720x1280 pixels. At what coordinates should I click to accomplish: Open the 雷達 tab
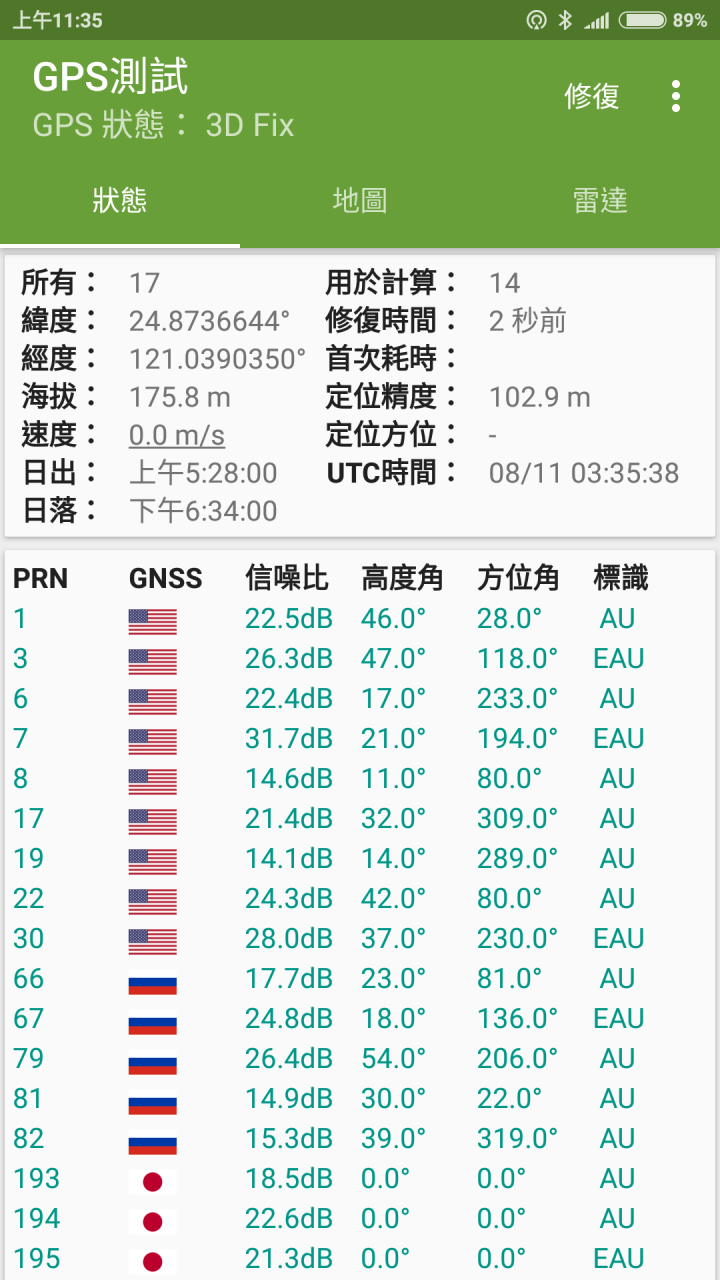(600, 201)
